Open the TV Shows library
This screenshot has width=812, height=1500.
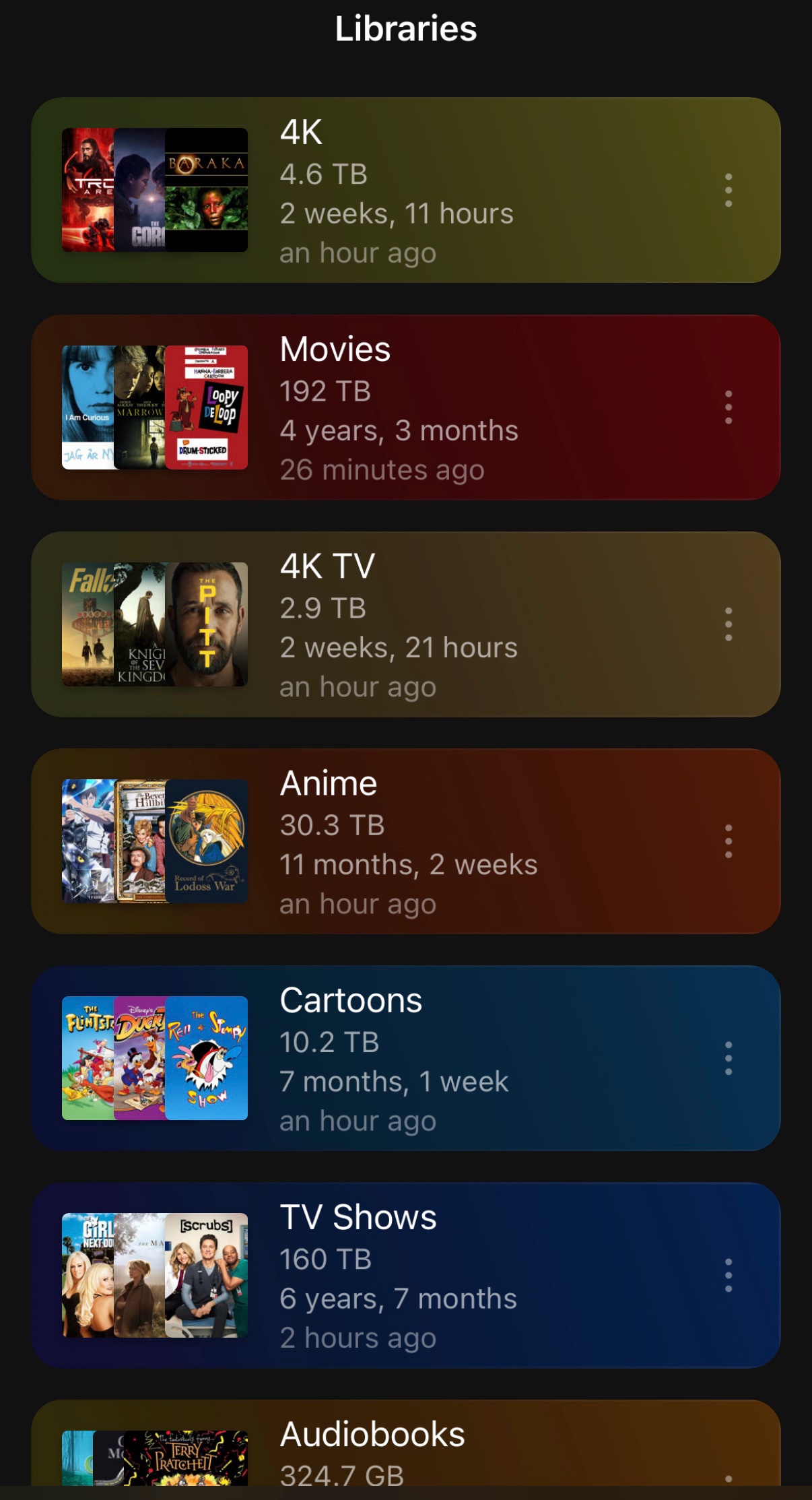pyautogui.click(x=404, y=1275)
